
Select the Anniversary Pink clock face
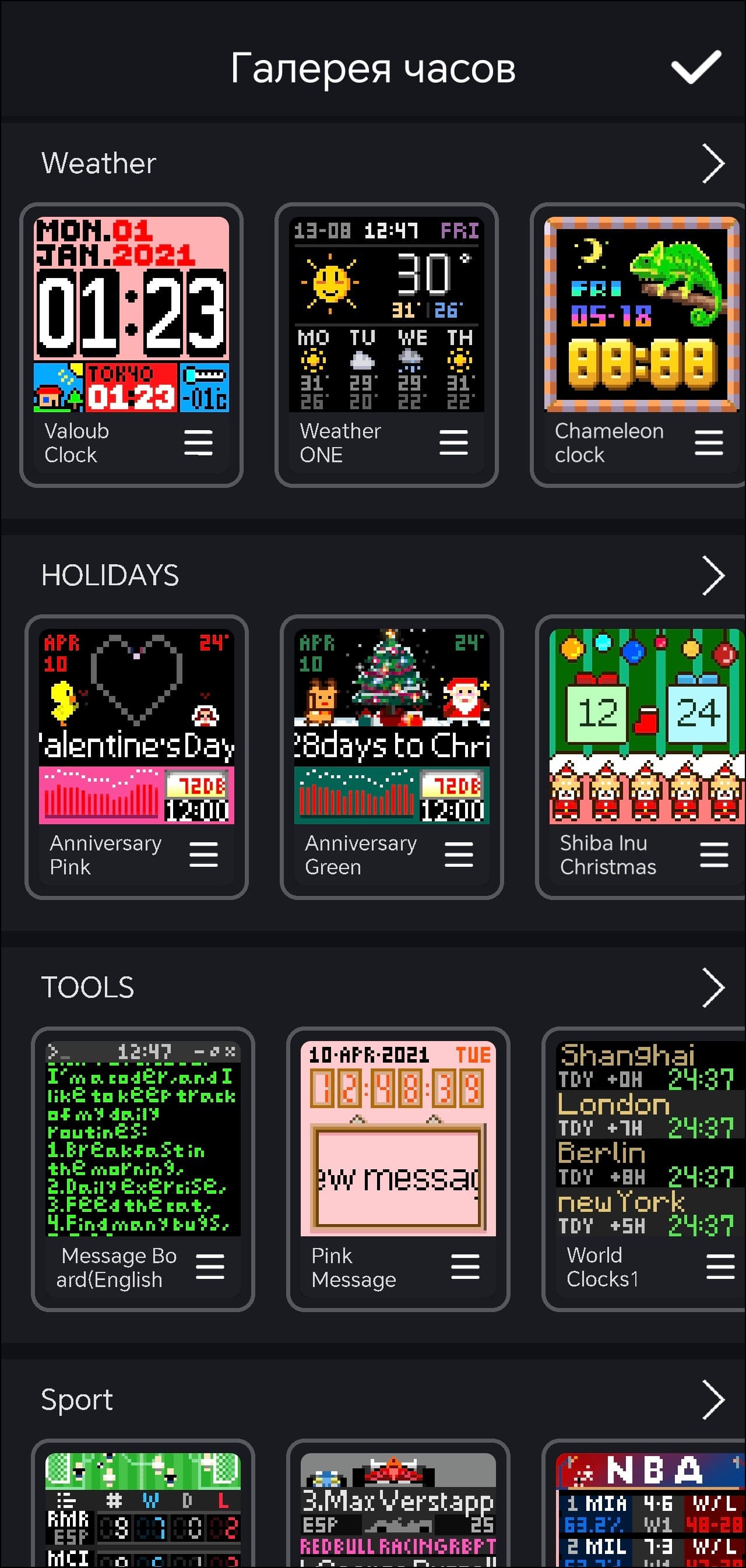click(136, 726)
